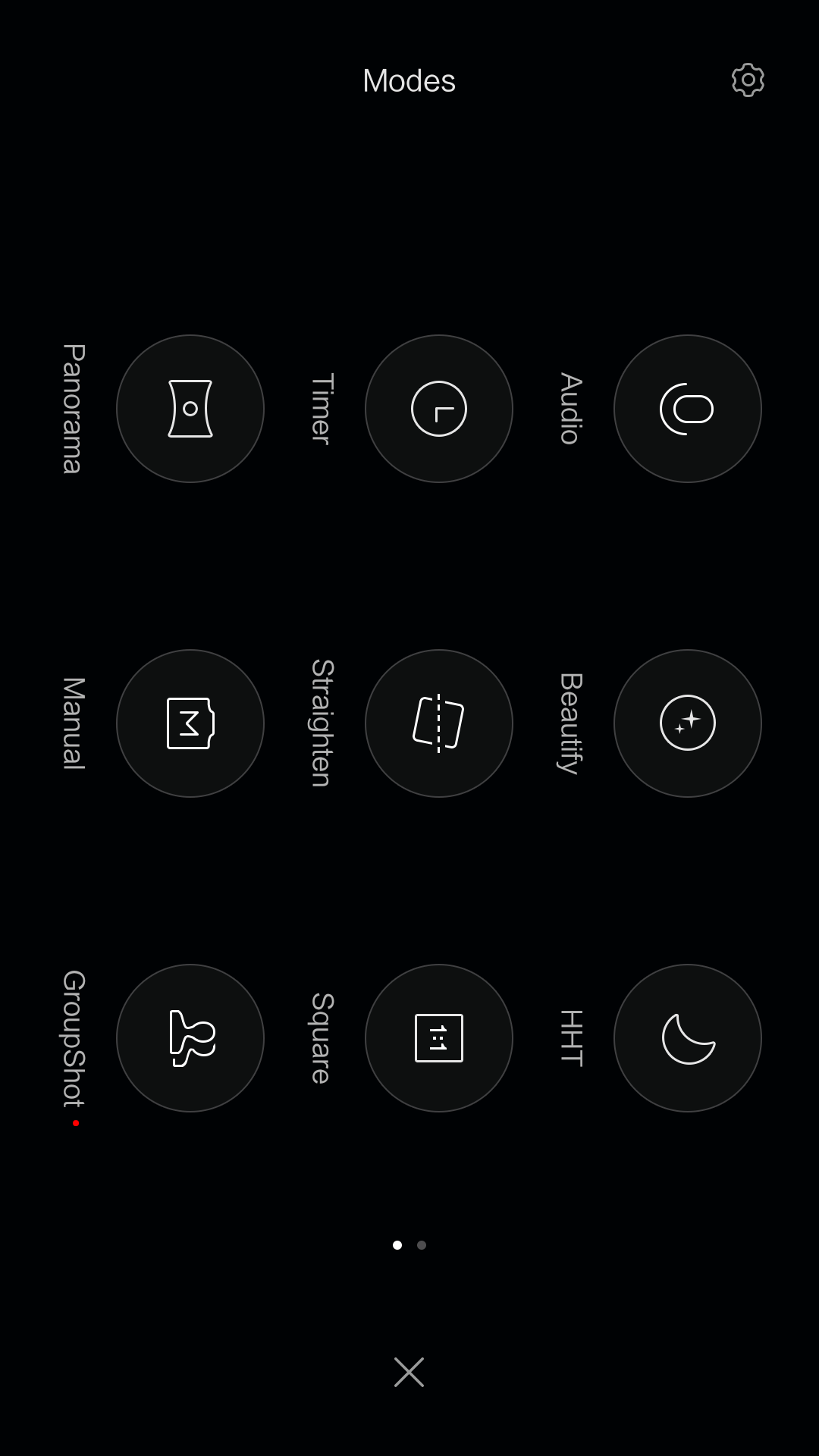Viewport: 819px width, 1456px height.
Task: Switch to Manual mode
Action: [190, 723]
